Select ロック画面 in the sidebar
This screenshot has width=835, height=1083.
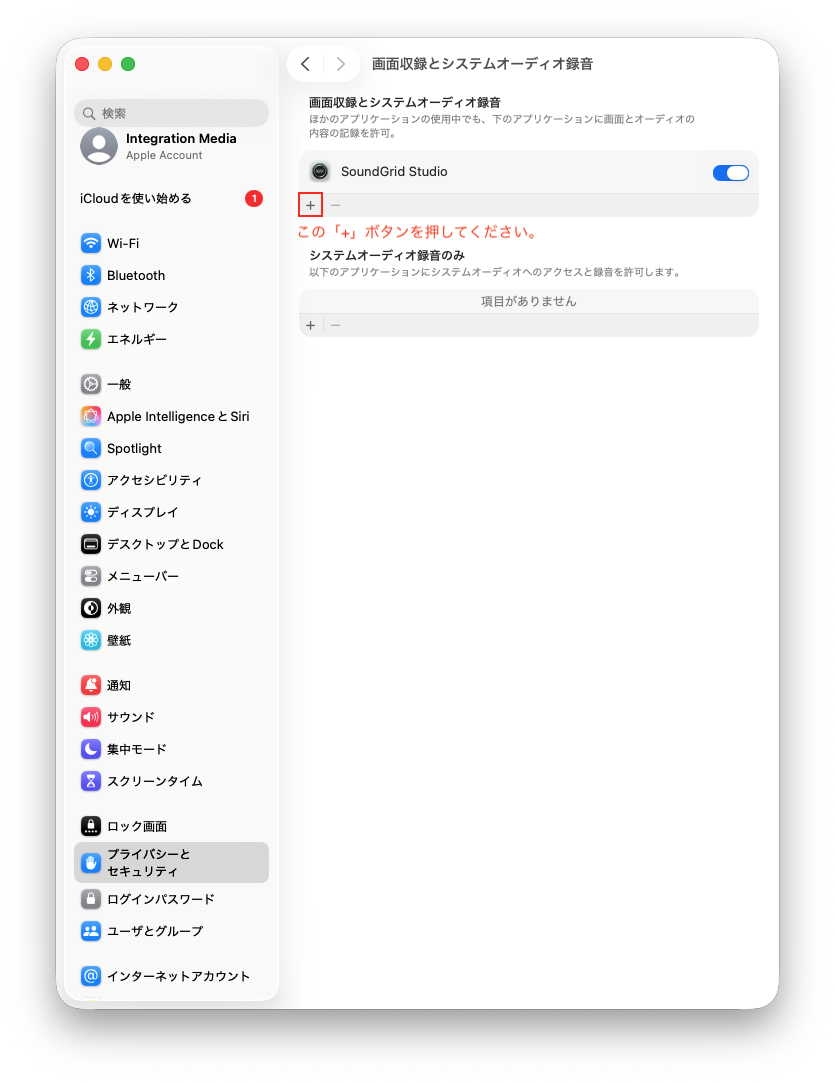tap(136, 826)
